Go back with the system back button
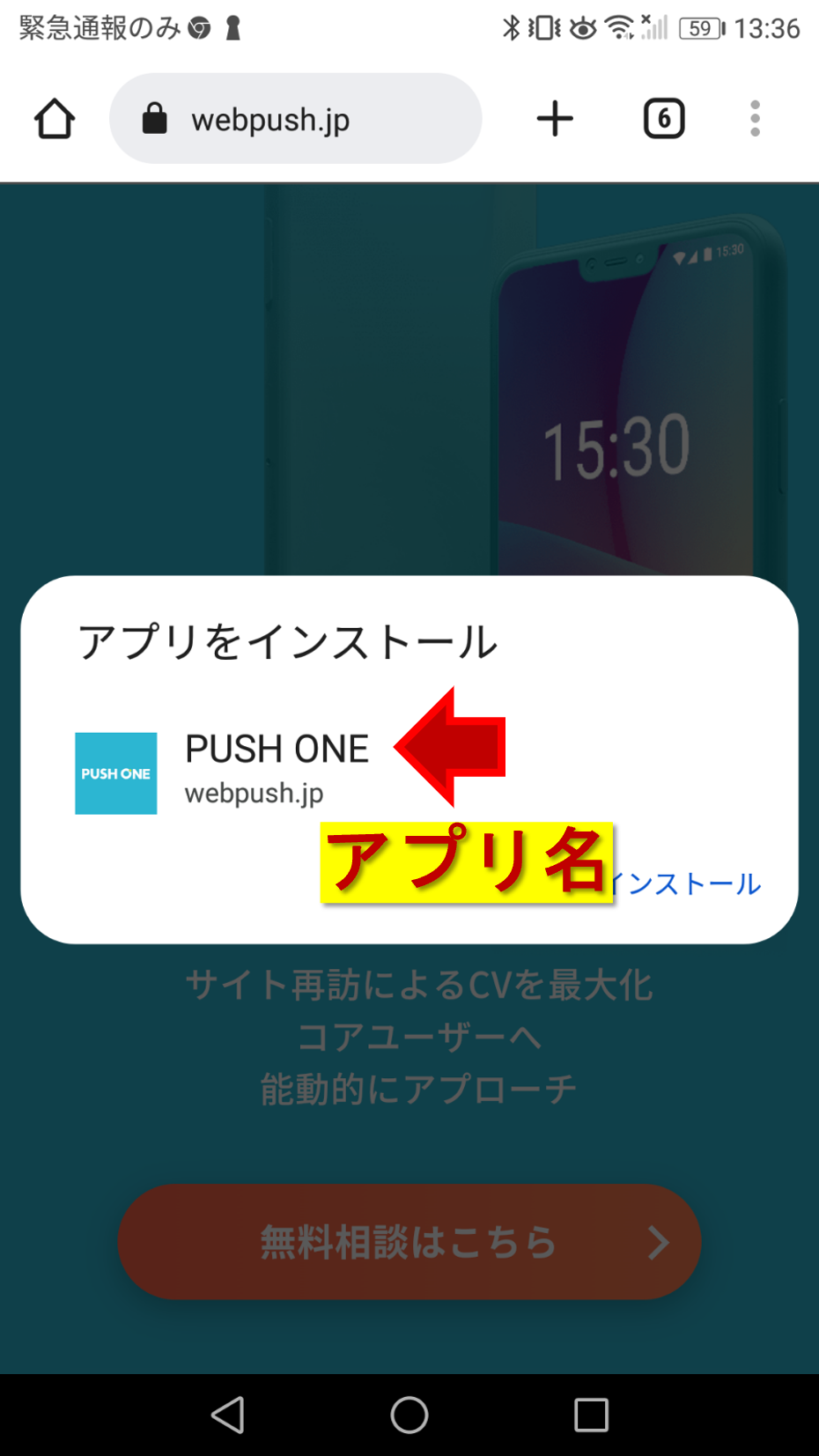 click(228, 1415)
